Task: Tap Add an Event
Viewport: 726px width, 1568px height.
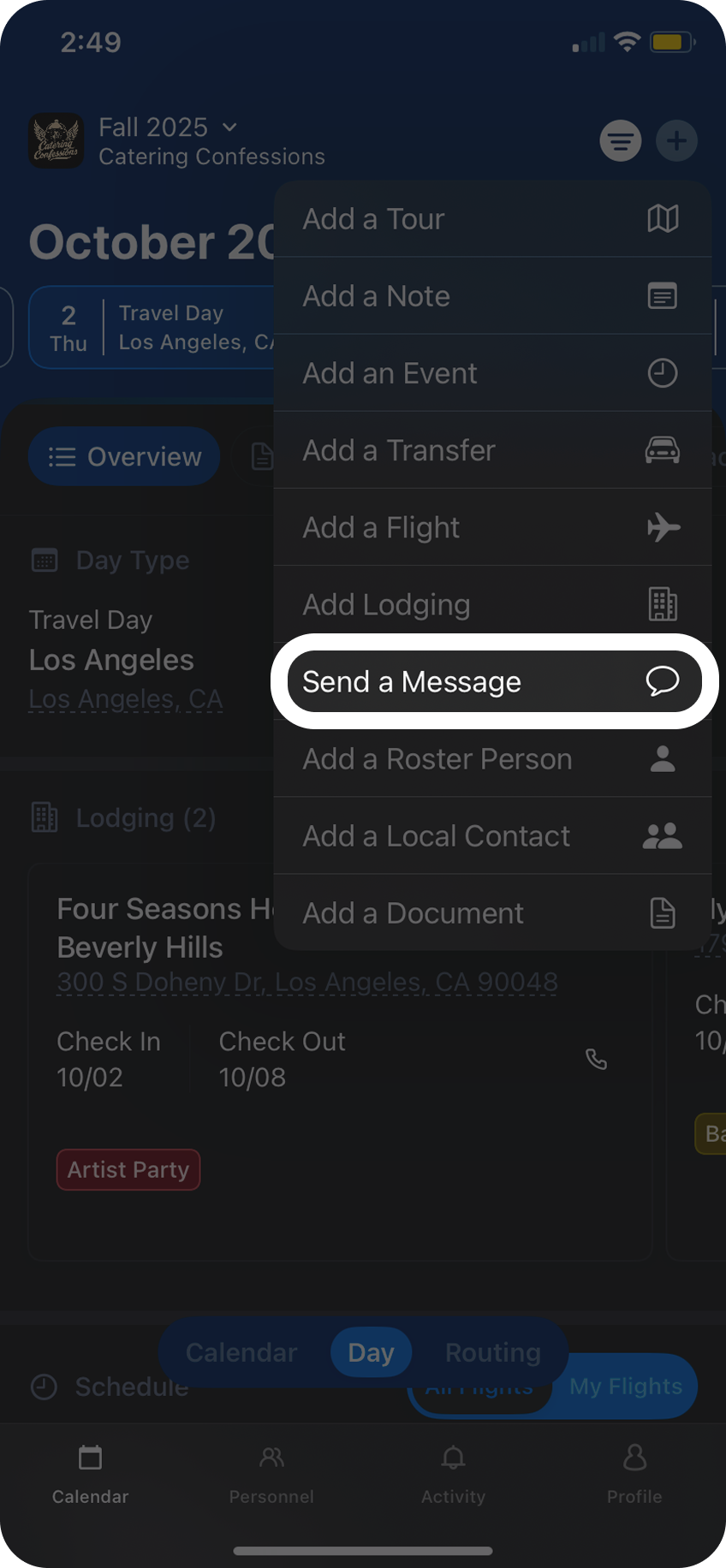Action: pyautogui.click(x=493, y=373)
